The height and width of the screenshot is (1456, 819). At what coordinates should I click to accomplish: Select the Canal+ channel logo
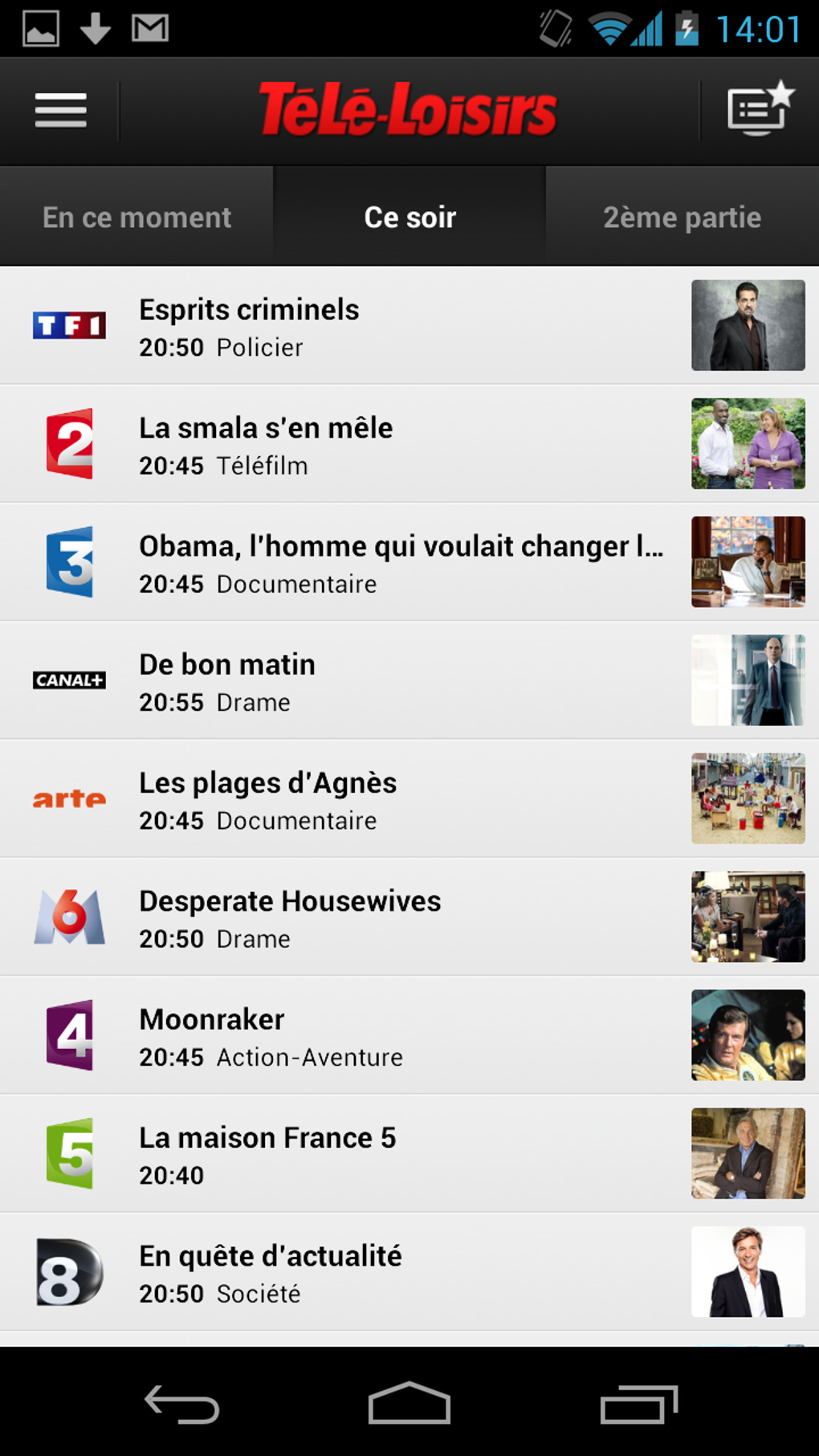tap(69, 679)
